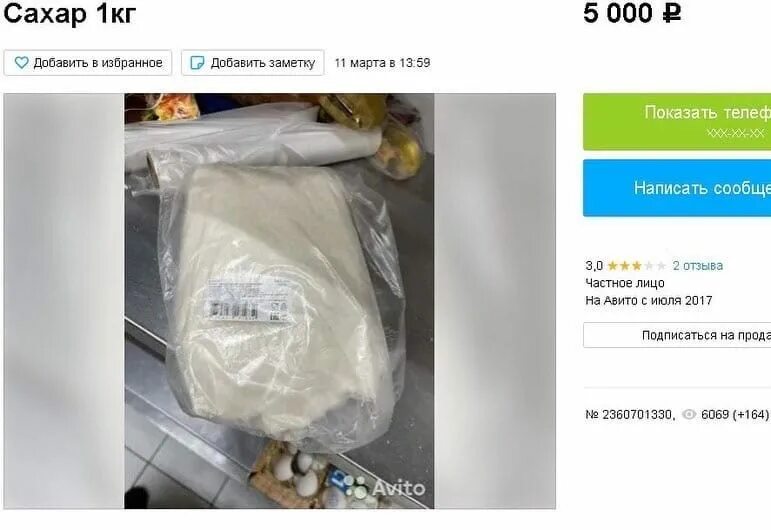The image size is (771, 530).
Task: Add listing to favorites
Action: coord(88,63)
